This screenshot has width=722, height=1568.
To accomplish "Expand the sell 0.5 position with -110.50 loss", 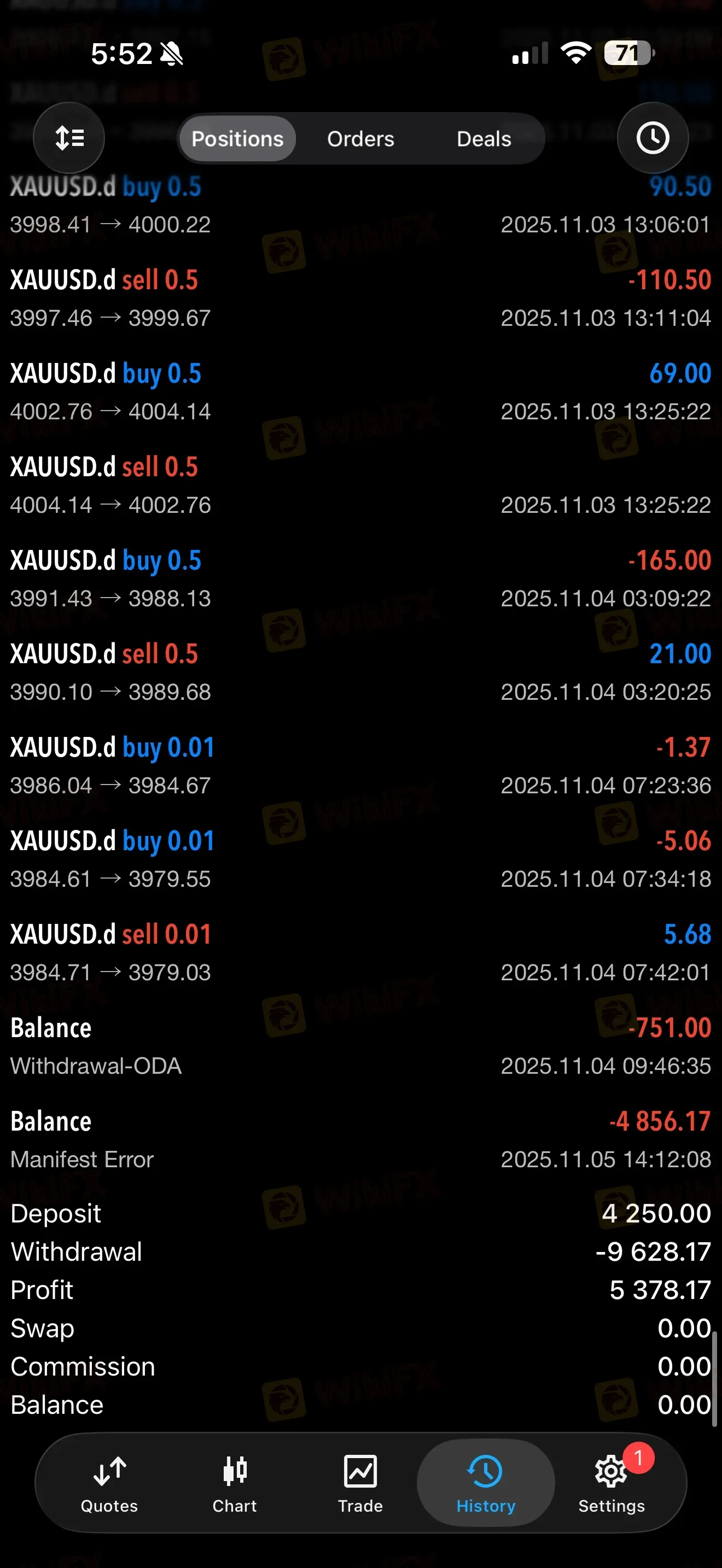I will tap(360, 299).
